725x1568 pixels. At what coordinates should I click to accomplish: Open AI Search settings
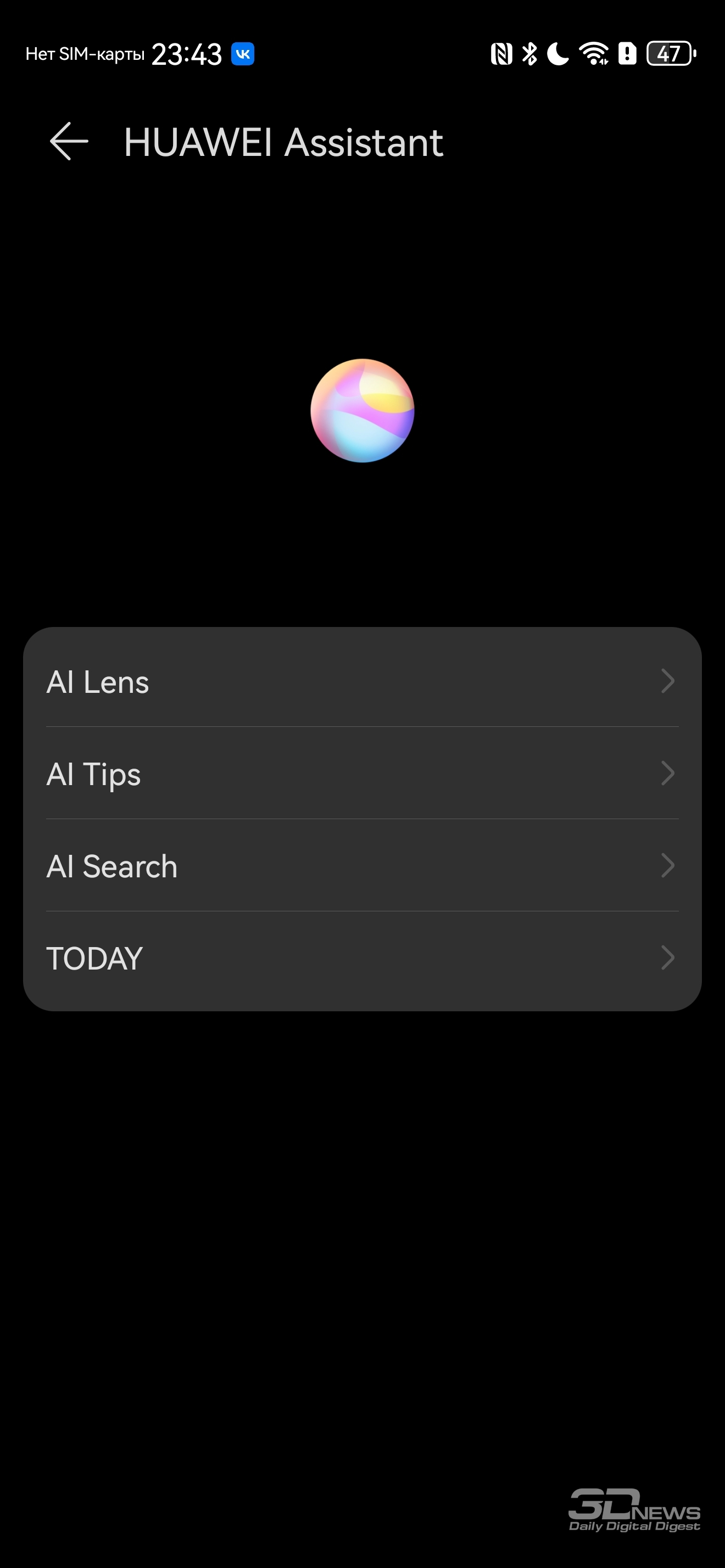click(361, 866)
